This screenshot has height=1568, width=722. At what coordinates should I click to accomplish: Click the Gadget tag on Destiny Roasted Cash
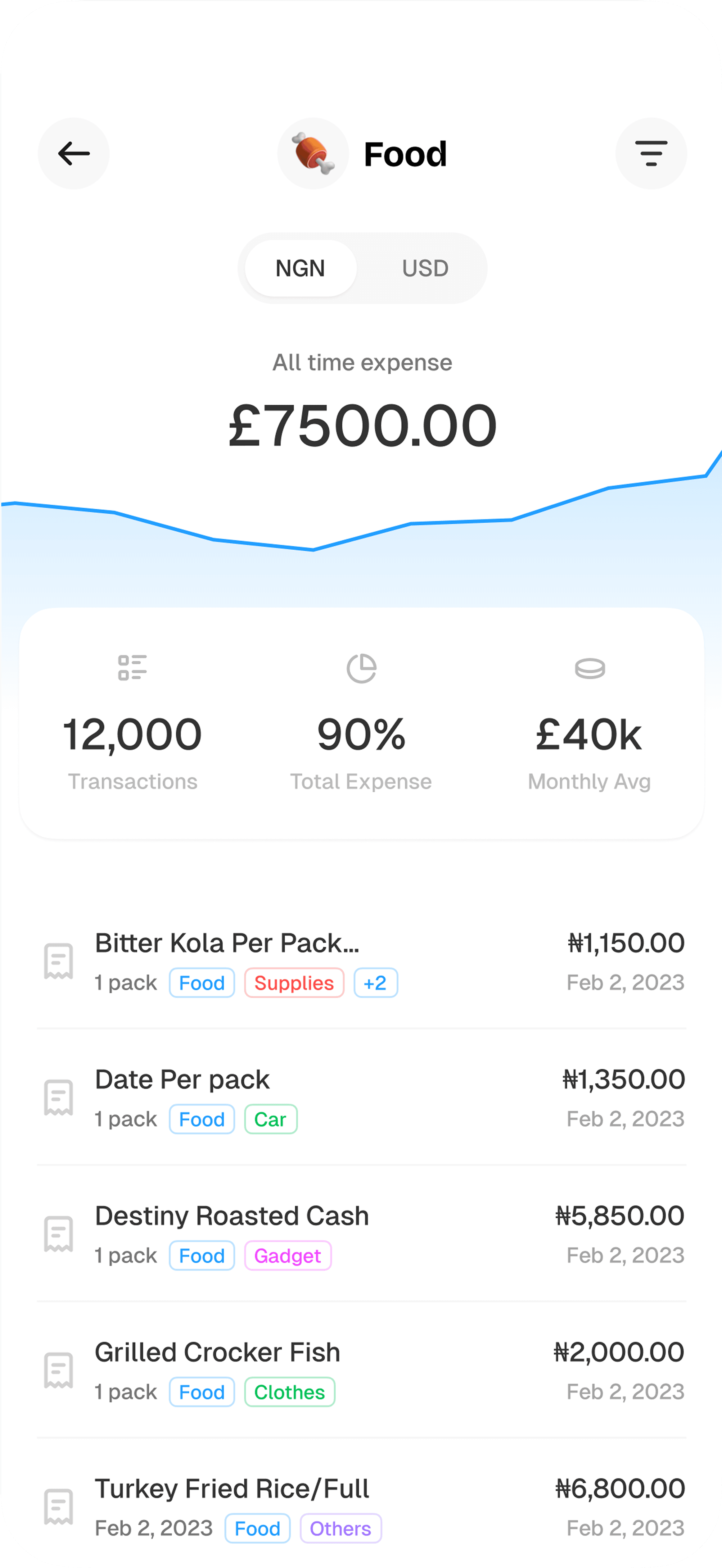(x=288, y=1255)
